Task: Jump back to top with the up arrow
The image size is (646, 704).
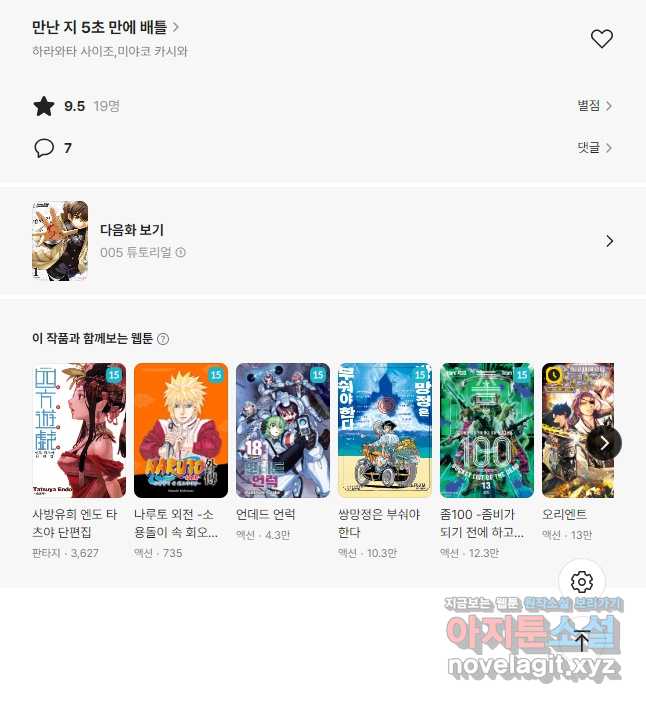Action: [582, 641]
